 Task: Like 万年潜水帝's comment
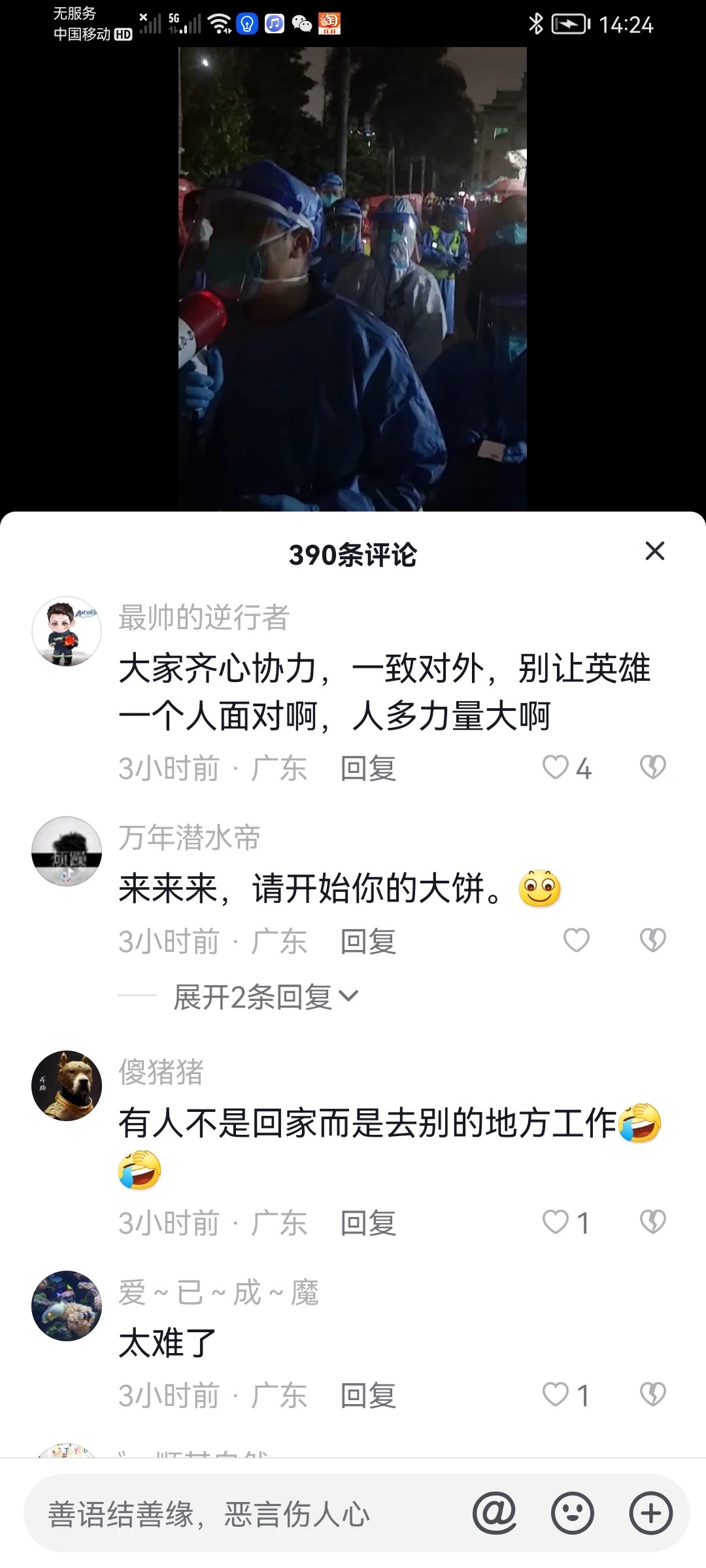tap(575, 940)
